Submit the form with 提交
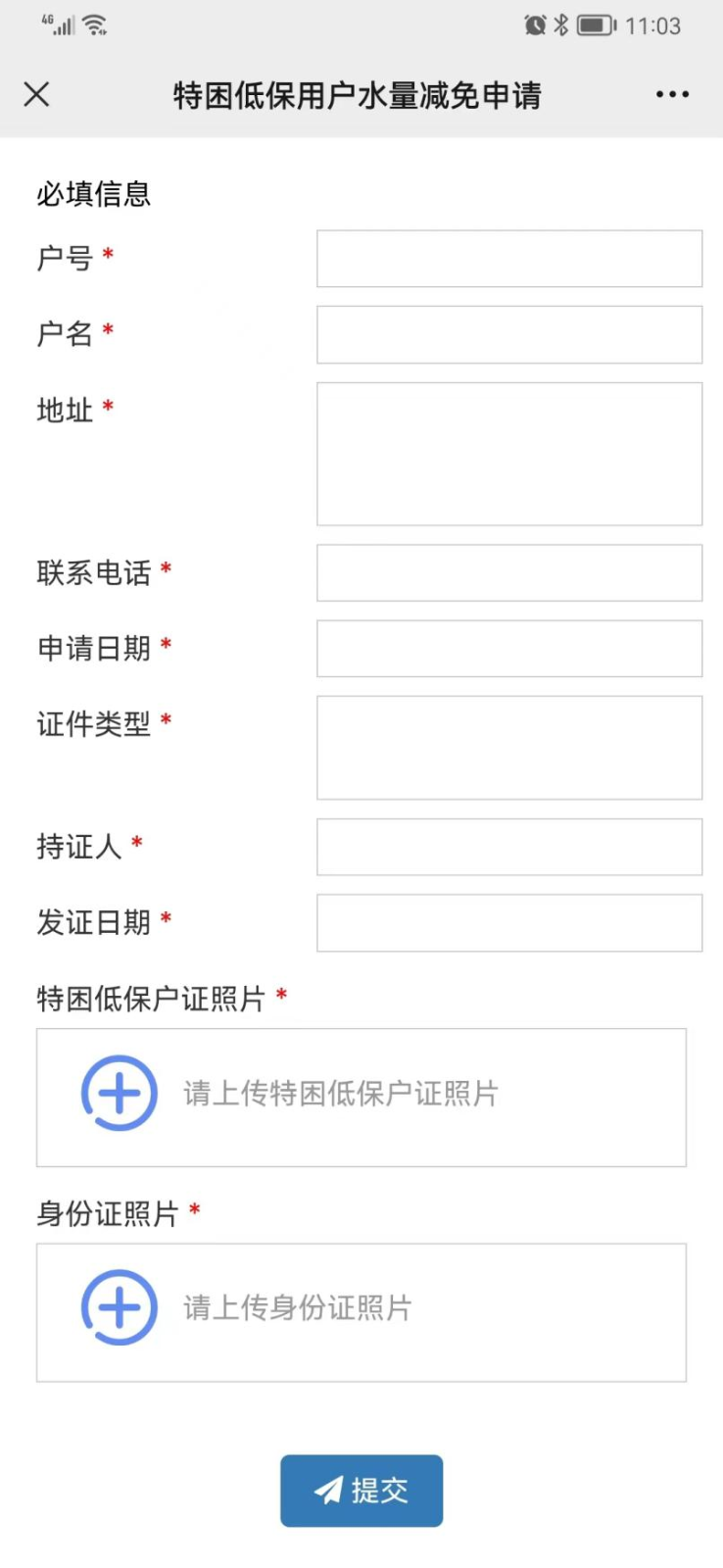 [361, 1491]
